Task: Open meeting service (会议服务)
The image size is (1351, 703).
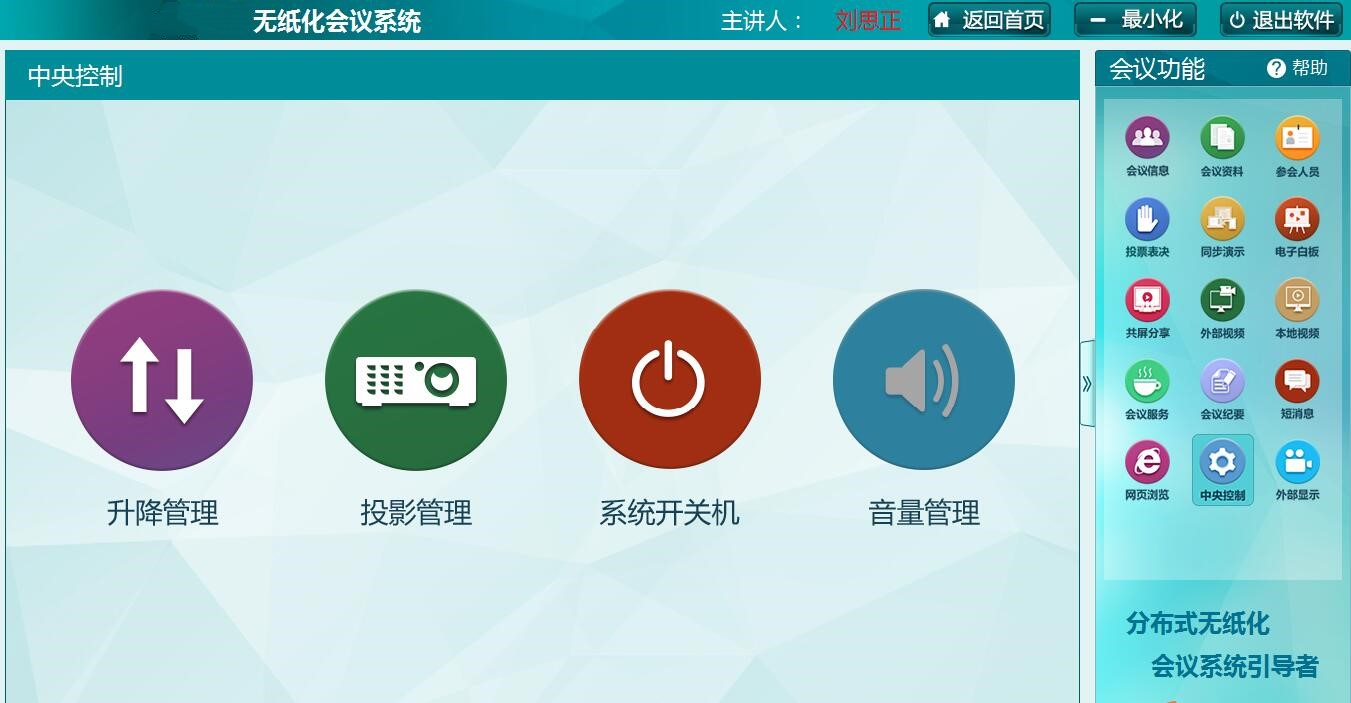Action: [1147, 382]
